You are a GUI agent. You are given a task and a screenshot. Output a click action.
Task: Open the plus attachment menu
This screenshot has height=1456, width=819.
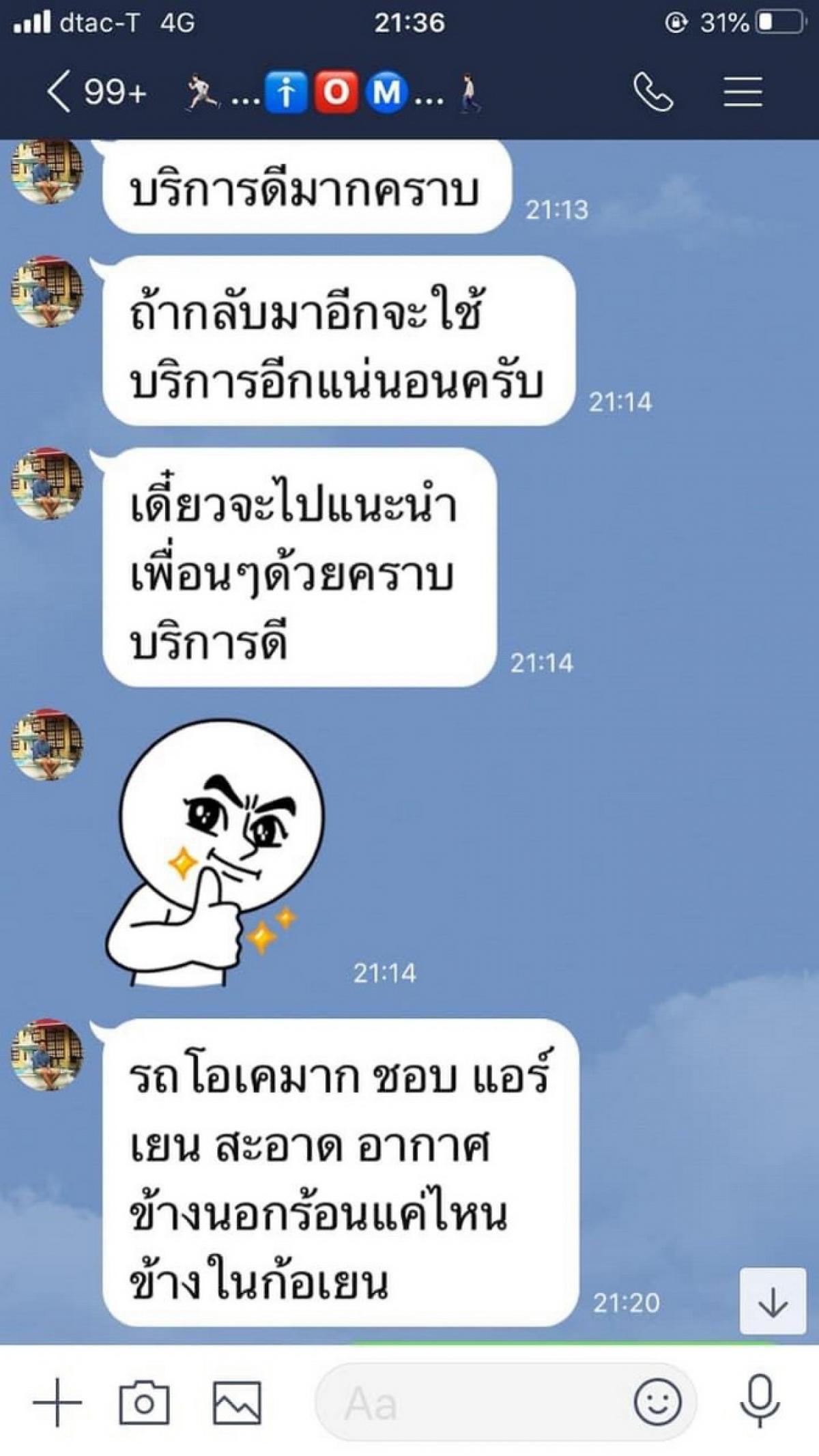click(x=57, y=1403)
